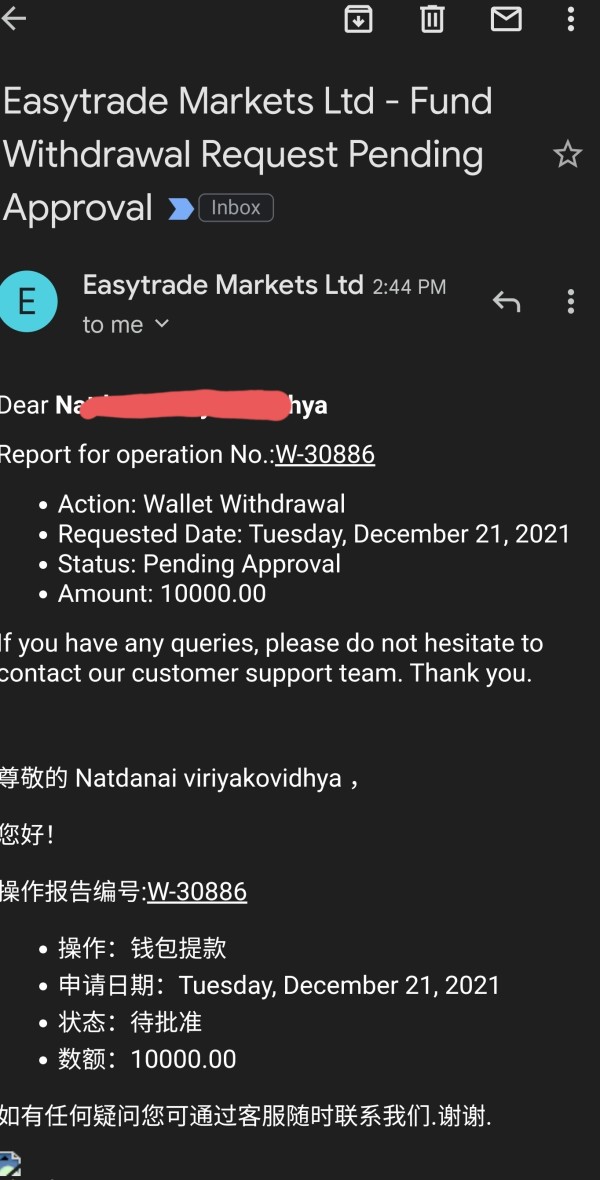600x1180 pixels.
Task: Go back to the inbox
Action: coord(14,19)
